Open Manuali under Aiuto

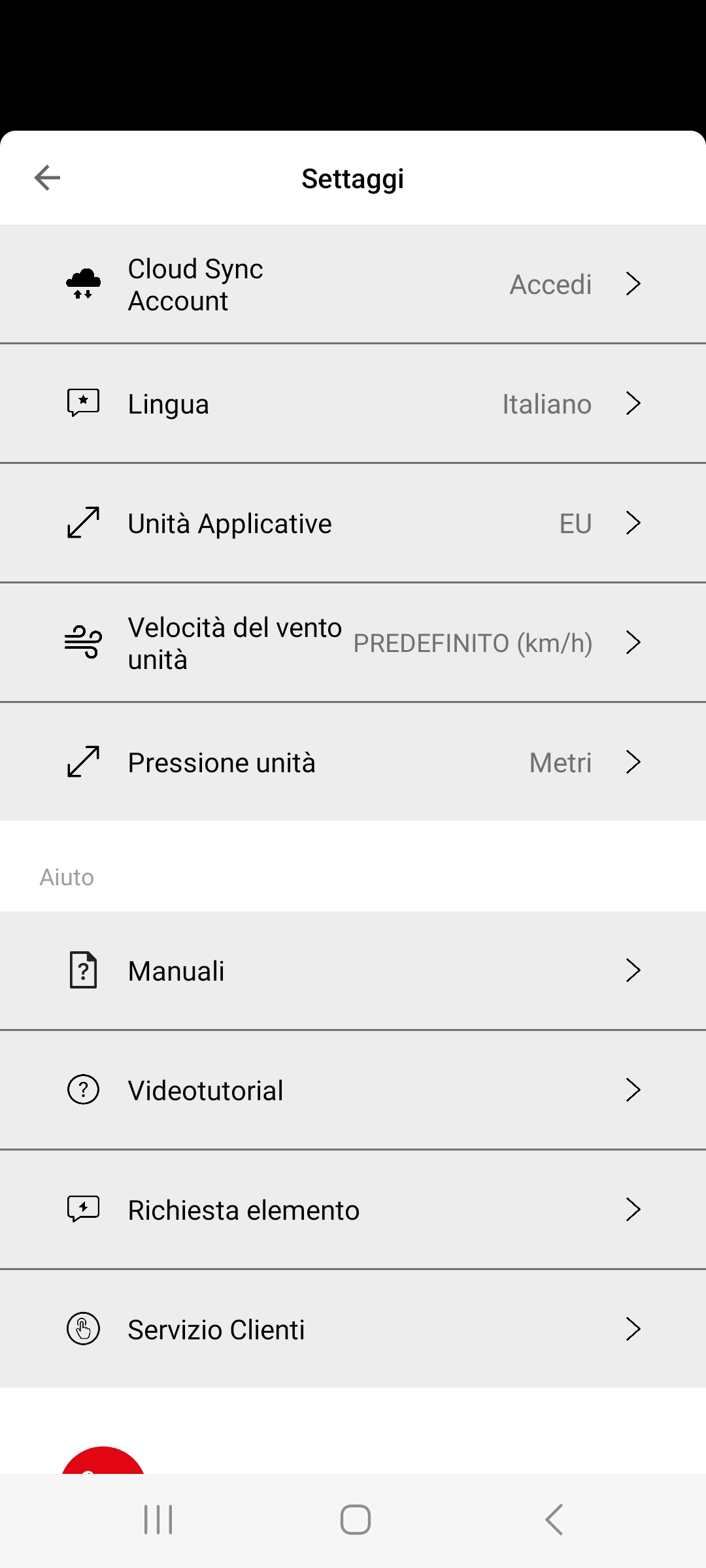click(x=353, y=971)
